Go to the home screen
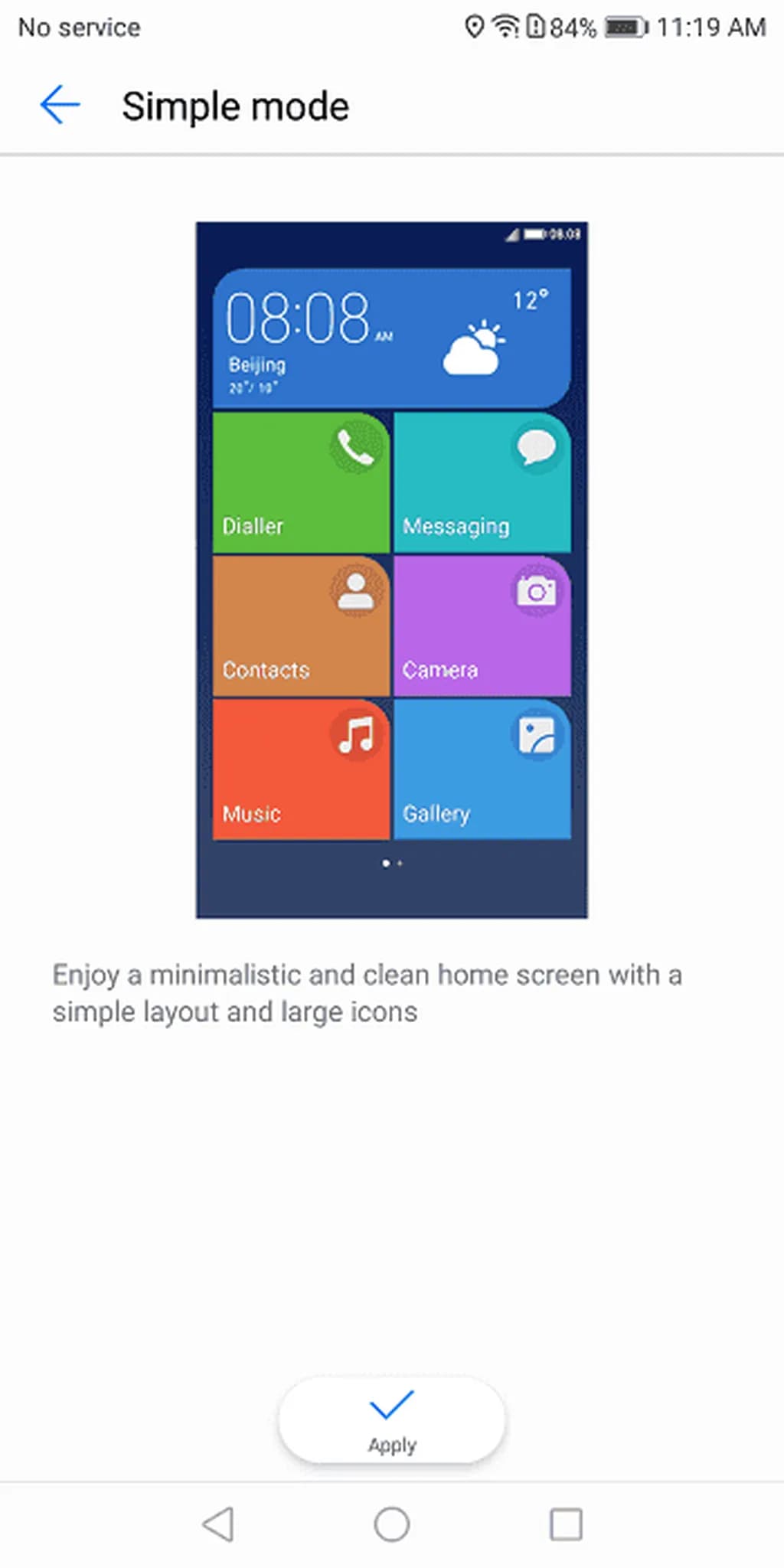The image size is (784, 1568). click(x=391, y=1524)
